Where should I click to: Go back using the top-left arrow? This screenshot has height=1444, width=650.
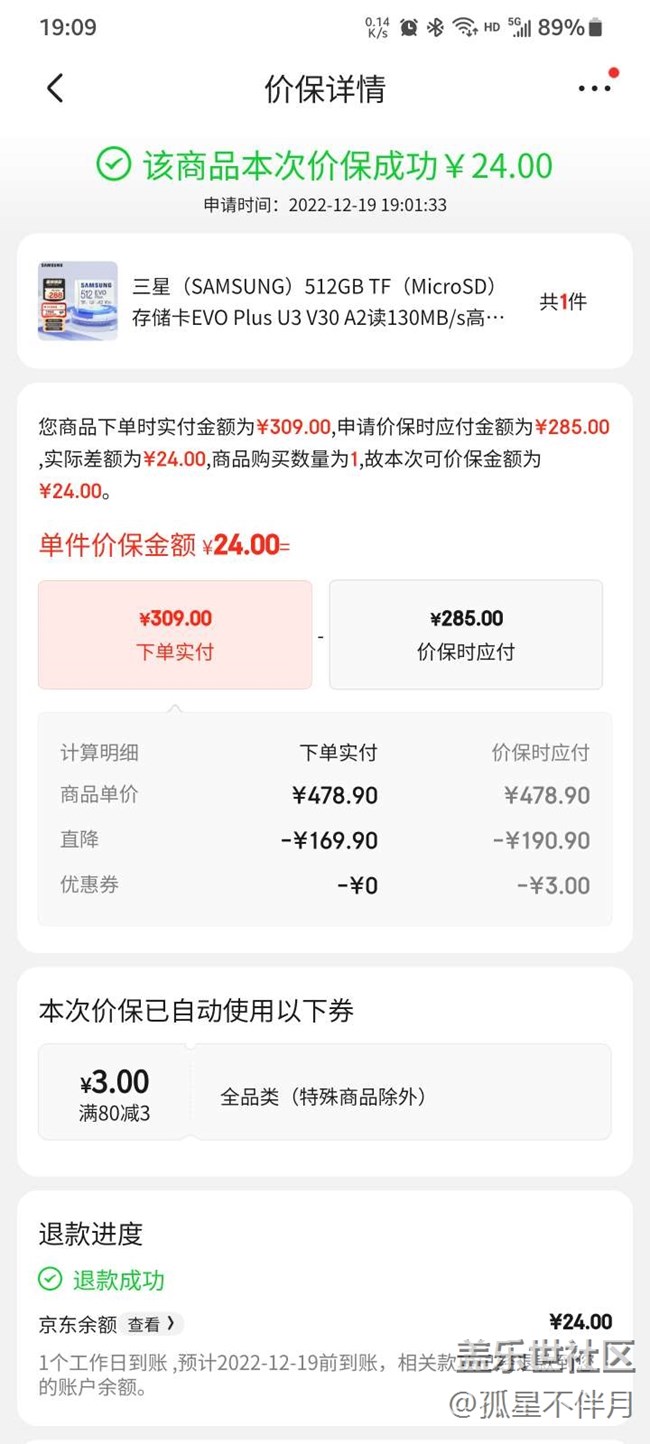click(x=55, y=88)
